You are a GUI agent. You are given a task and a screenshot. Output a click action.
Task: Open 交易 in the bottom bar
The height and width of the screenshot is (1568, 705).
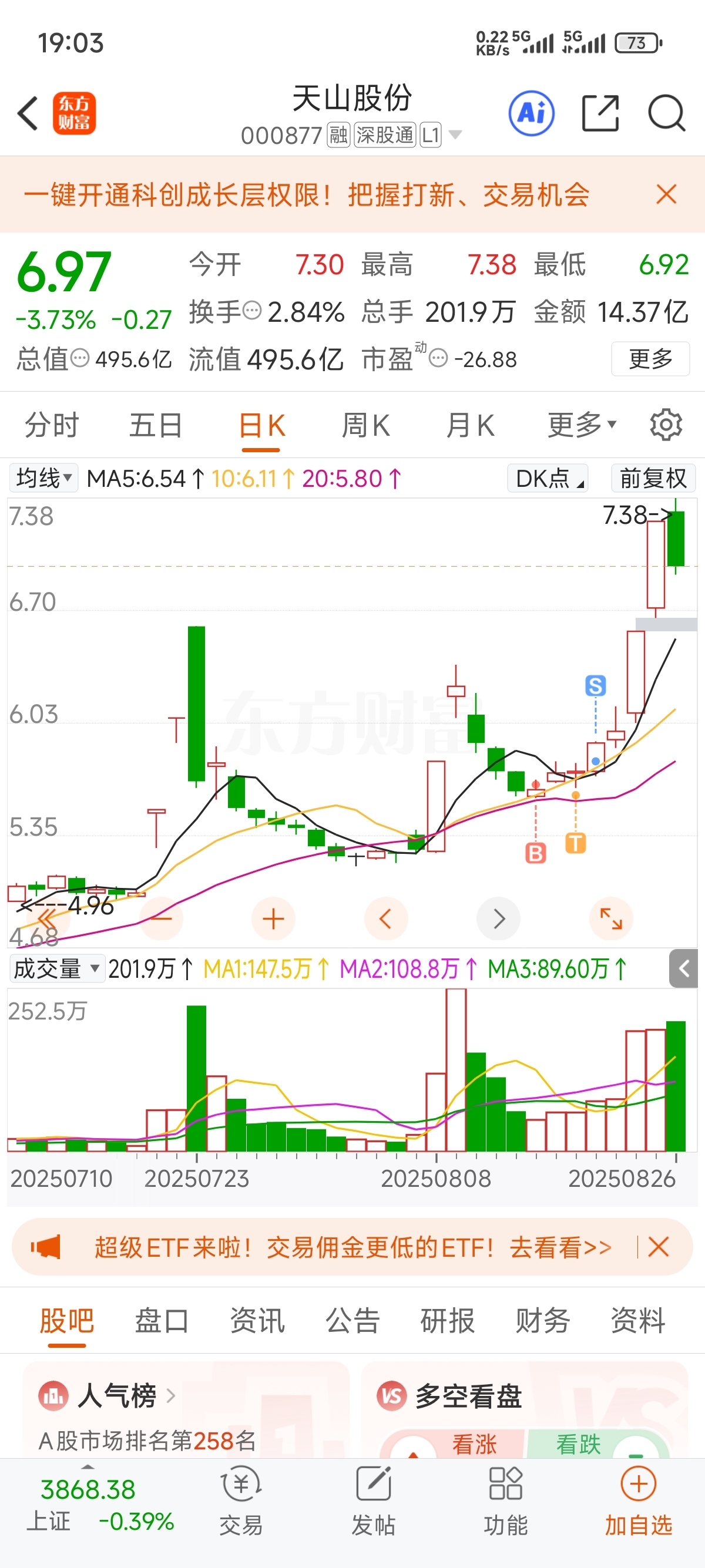(x=241, y=1502)
